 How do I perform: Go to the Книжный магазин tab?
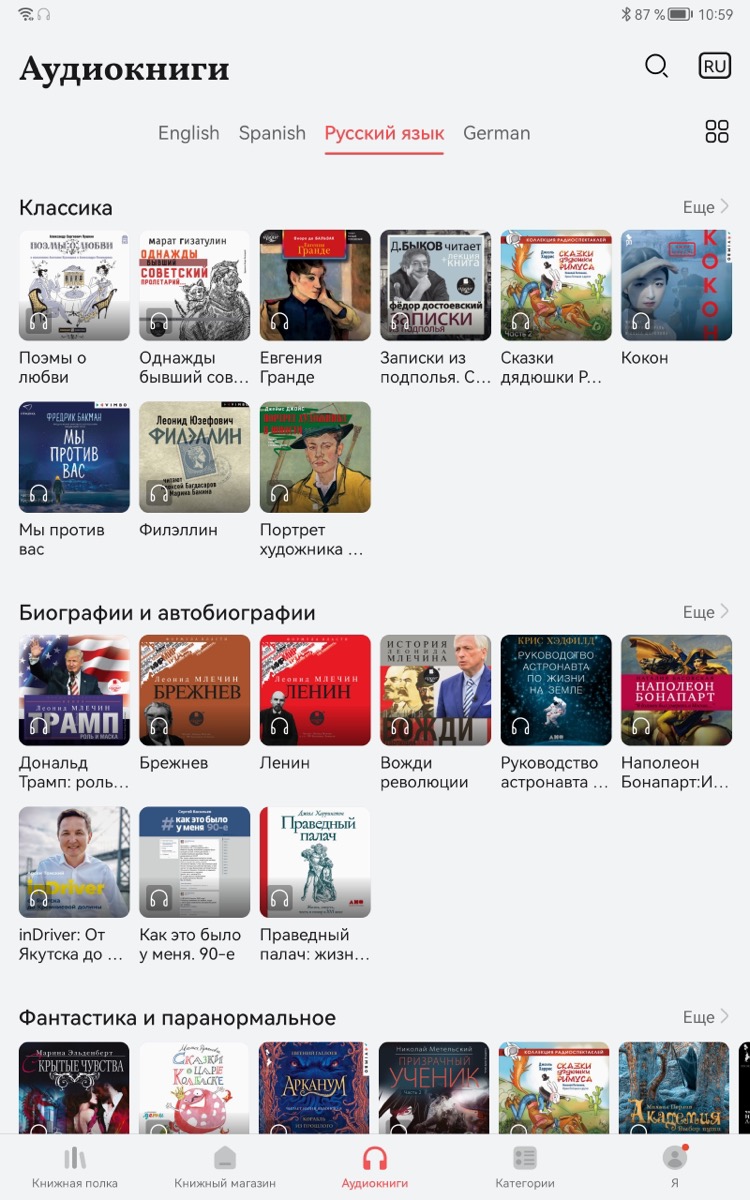pos(225,1167)
